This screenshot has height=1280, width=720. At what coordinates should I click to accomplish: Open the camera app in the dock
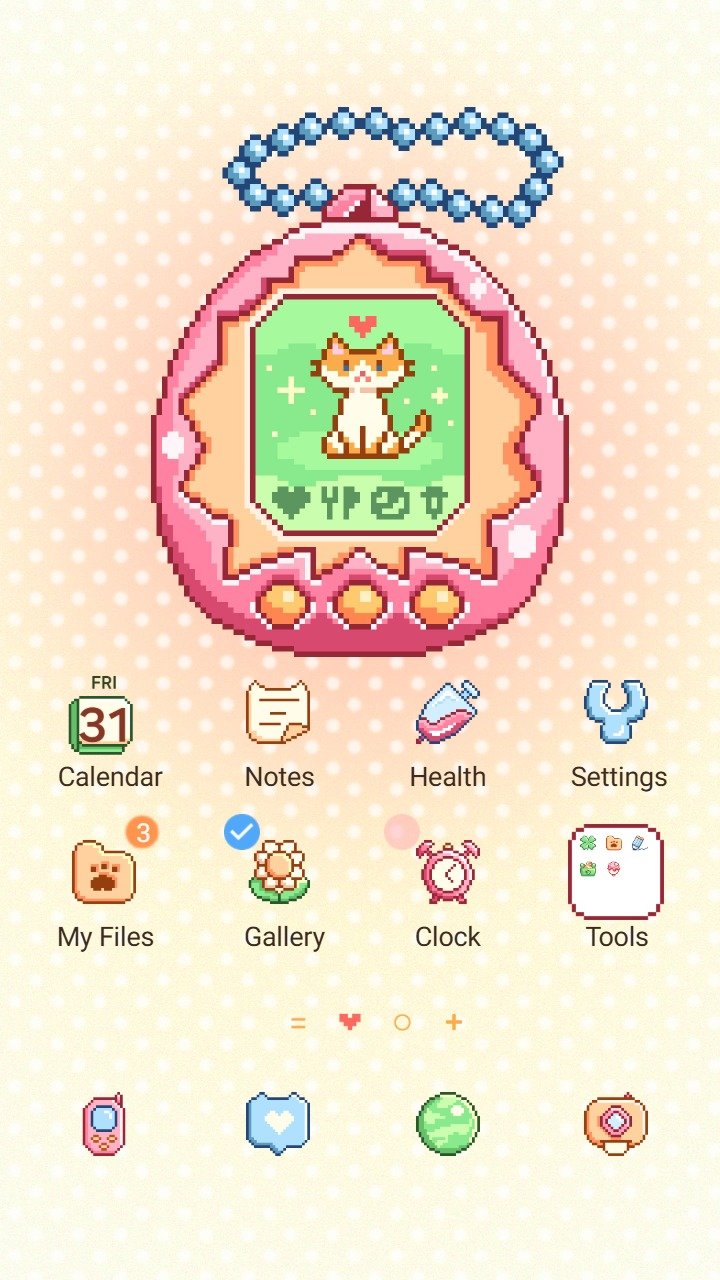coord(616,1124)
